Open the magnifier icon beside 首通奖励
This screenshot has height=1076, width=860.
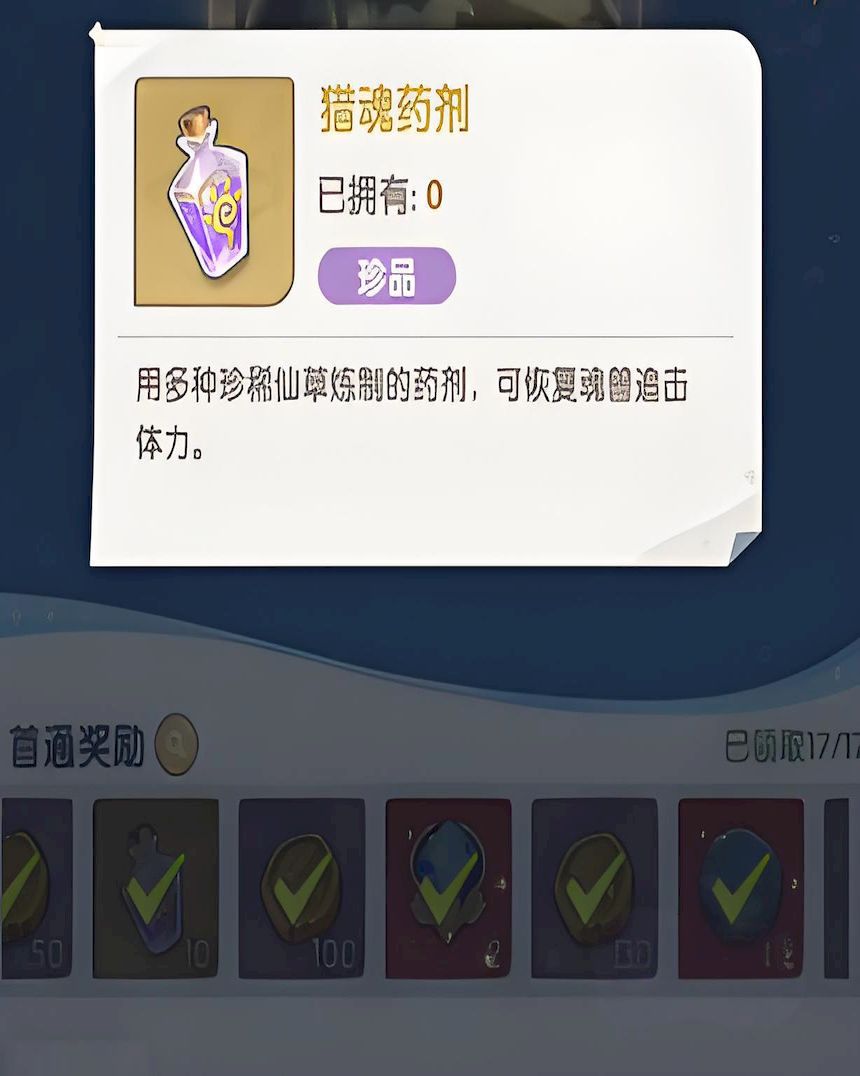click(x=177, y=744)
